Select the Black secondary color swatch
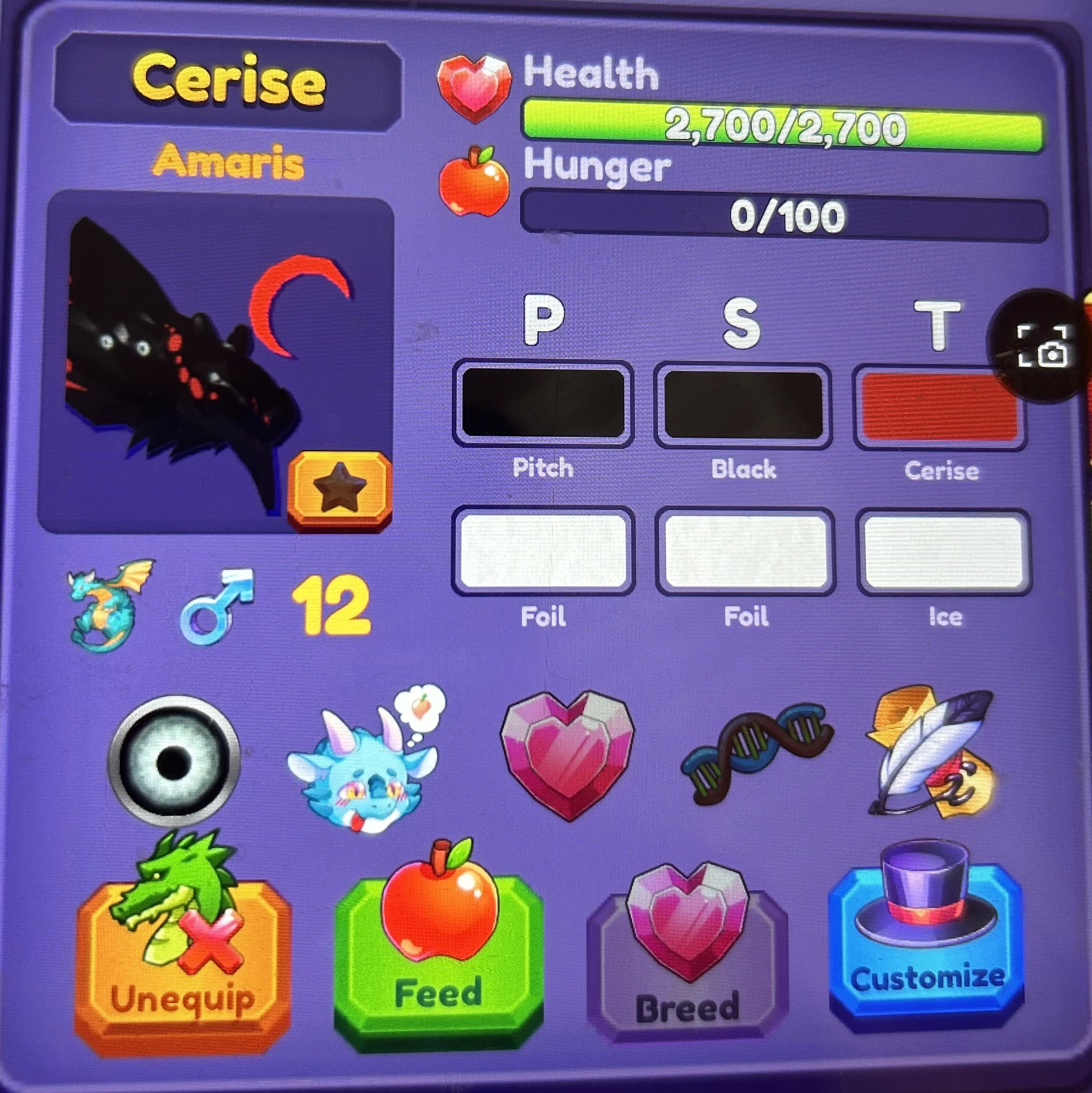The height and width of the screenshot is (1093, 1092). pos(743,405)
